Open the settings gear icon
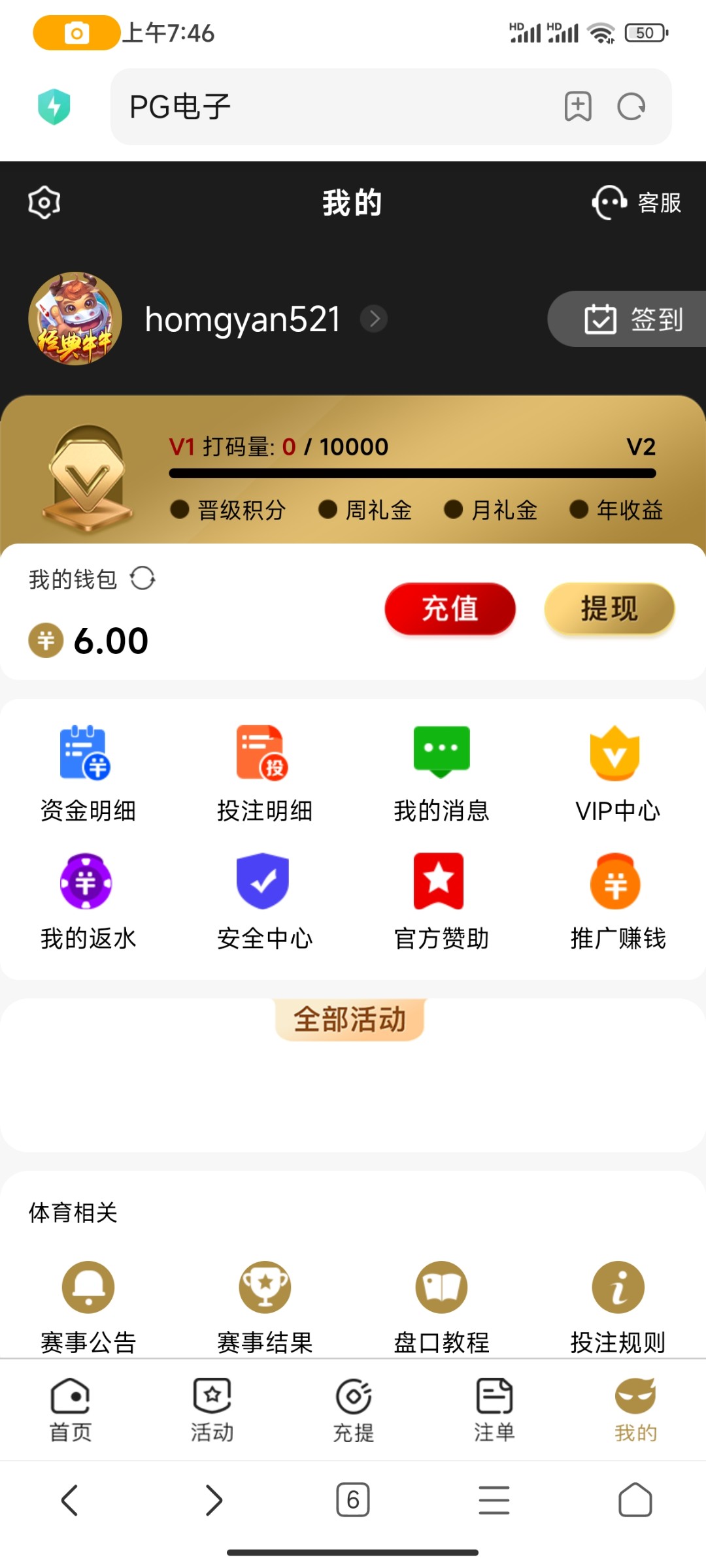 point(44,203)
